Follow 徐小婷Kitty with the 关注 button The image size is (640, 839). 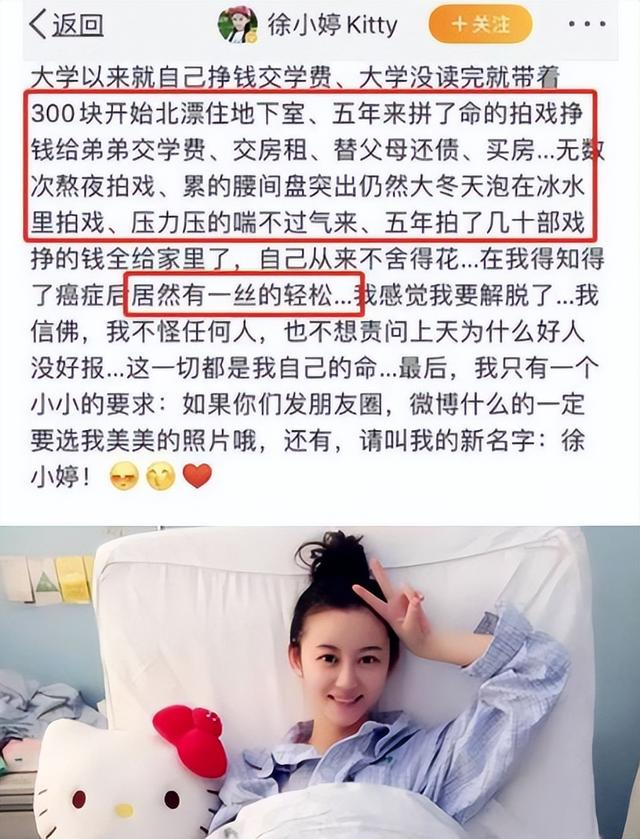pyautogui.click(x=479, y=24)
